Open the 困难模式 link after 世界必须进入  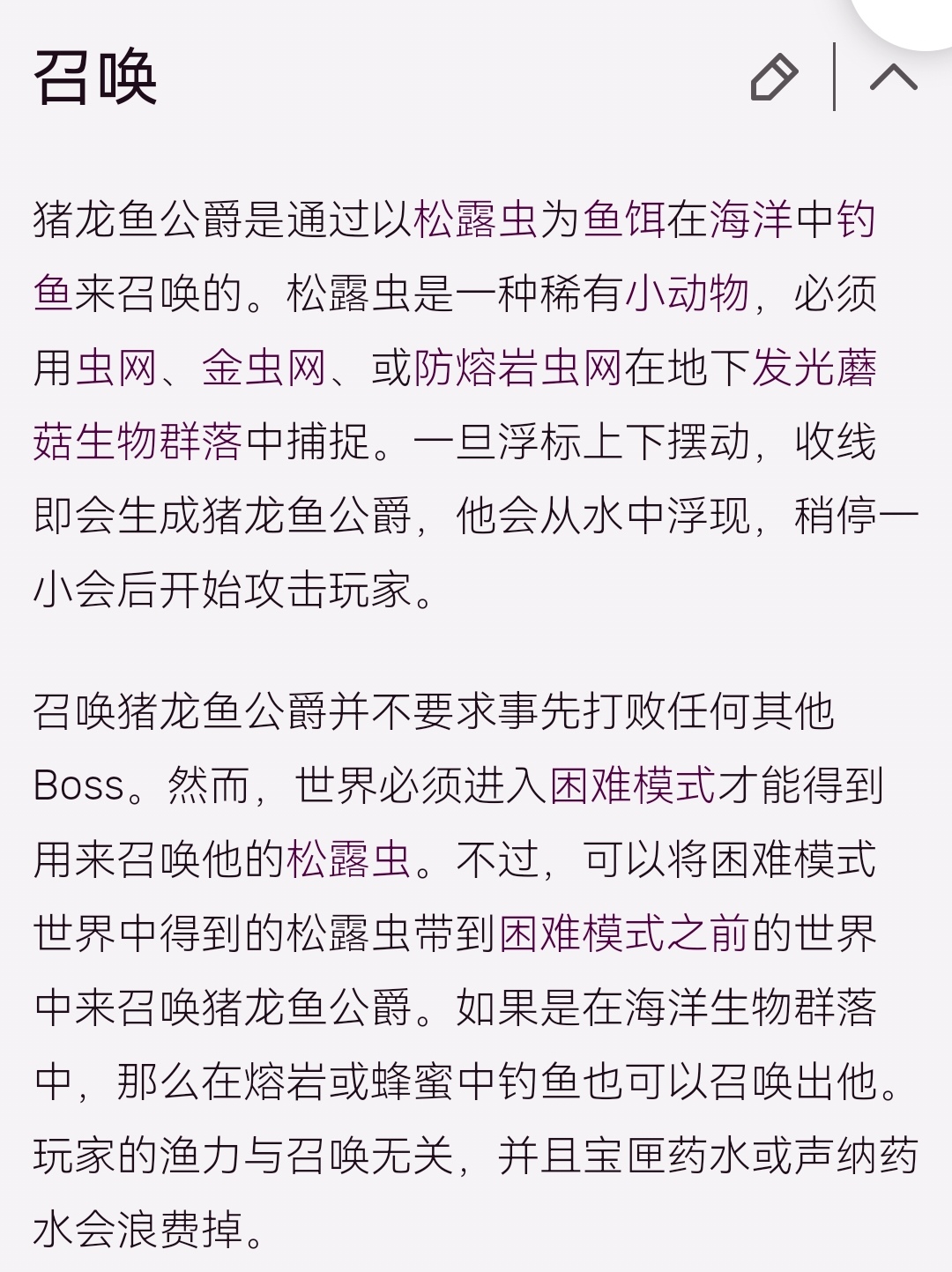[632, 785]
